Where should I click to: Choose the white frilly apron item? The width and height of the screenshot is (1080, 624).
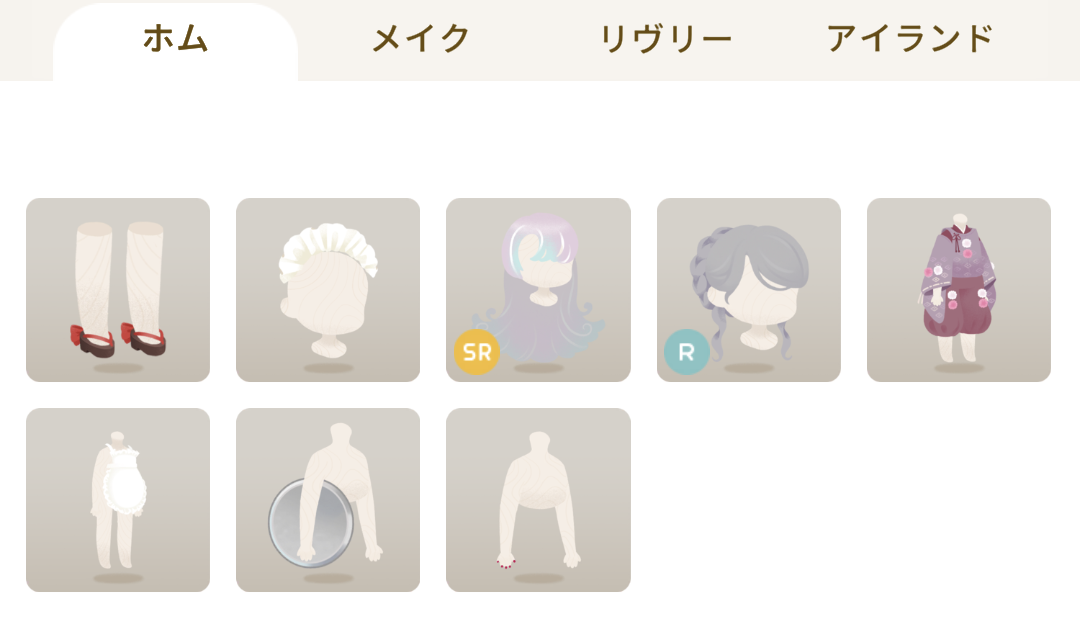(118, 500)
